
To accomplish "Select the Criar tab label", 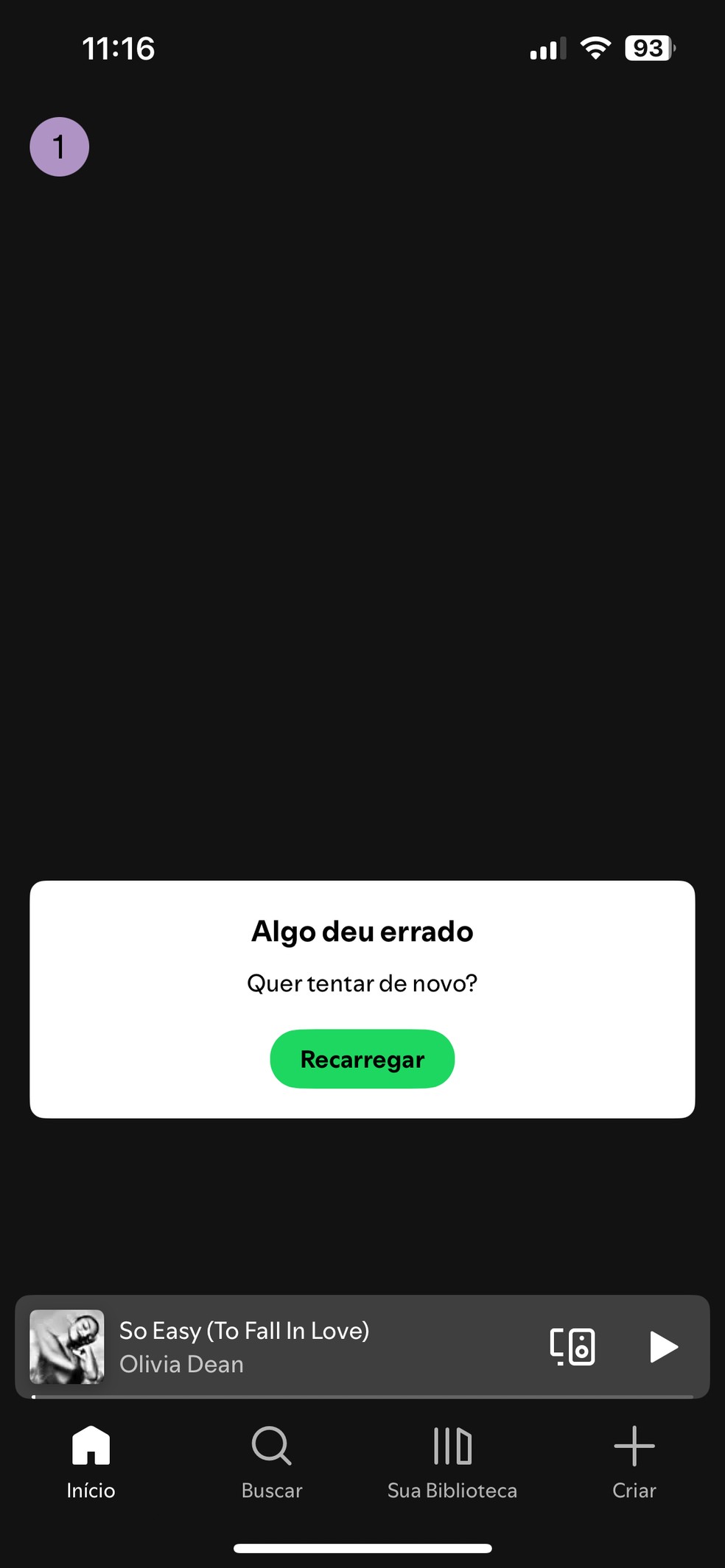I will click(x=634, y=1490).
